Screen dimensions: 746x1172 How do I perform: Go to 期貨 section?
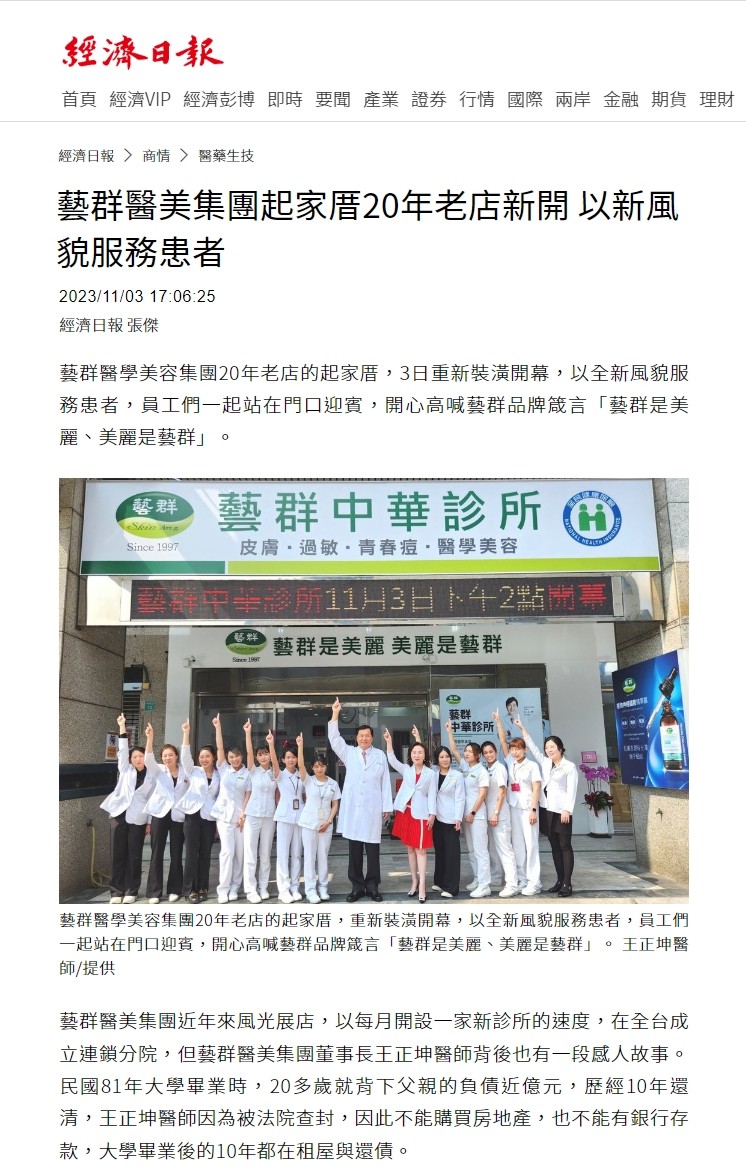669,99
